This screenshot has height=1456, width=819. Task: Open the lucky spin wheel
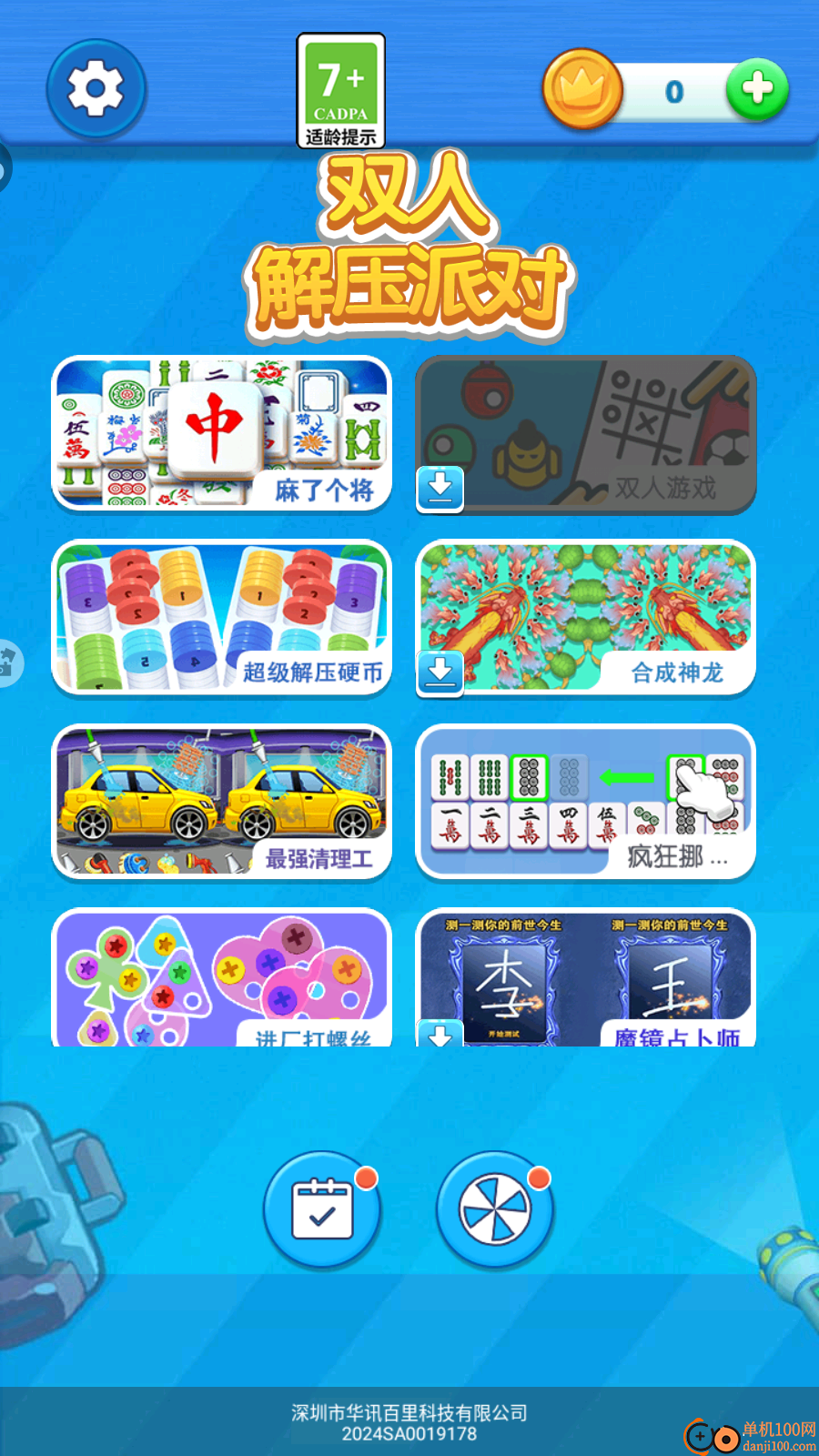pos(495,1210)
